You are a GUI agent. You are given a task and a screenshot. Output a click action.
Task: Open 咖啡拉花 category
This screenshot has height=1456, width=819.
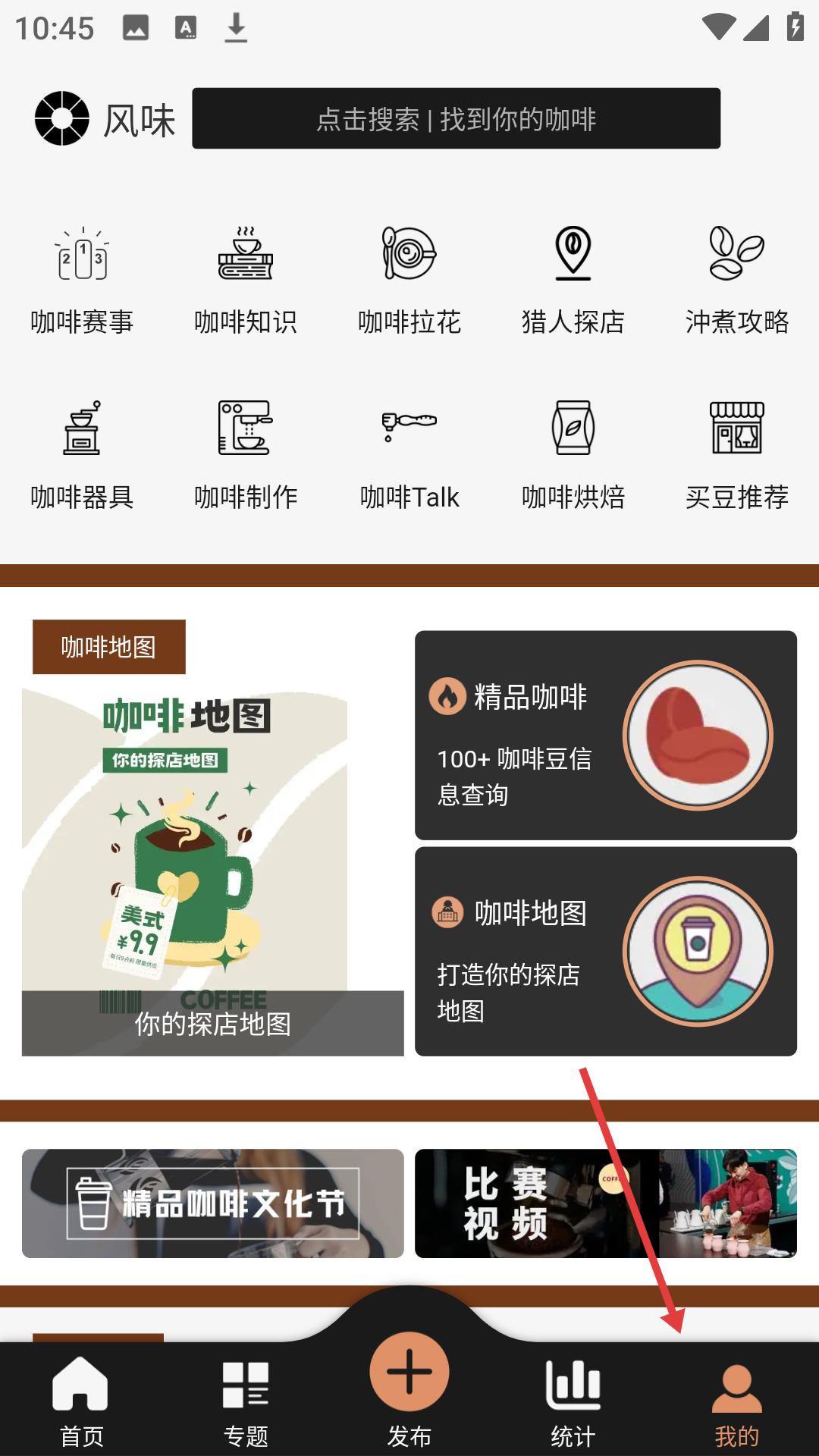point(409,281)
